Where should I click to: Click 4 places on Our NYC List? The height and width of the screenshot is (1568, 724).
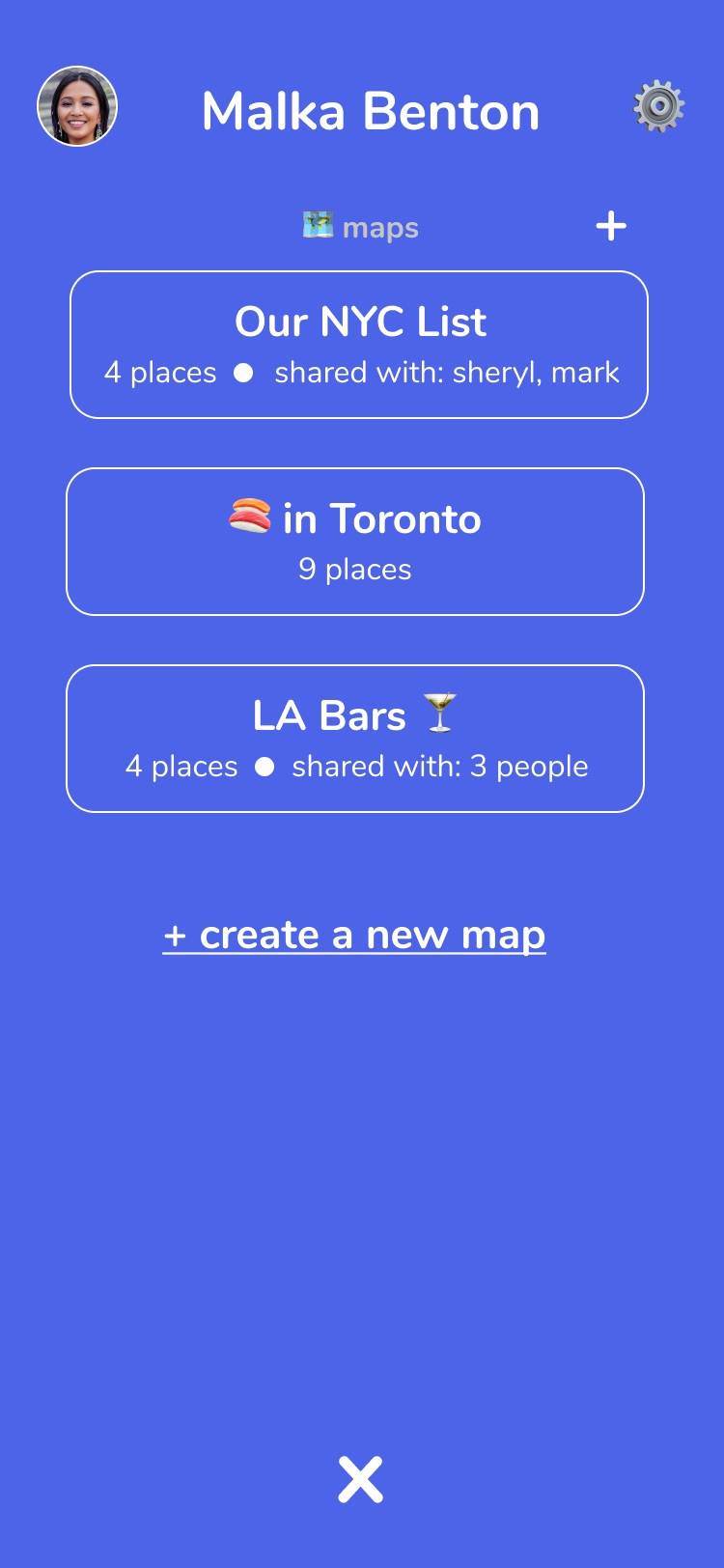coord(160,373)
